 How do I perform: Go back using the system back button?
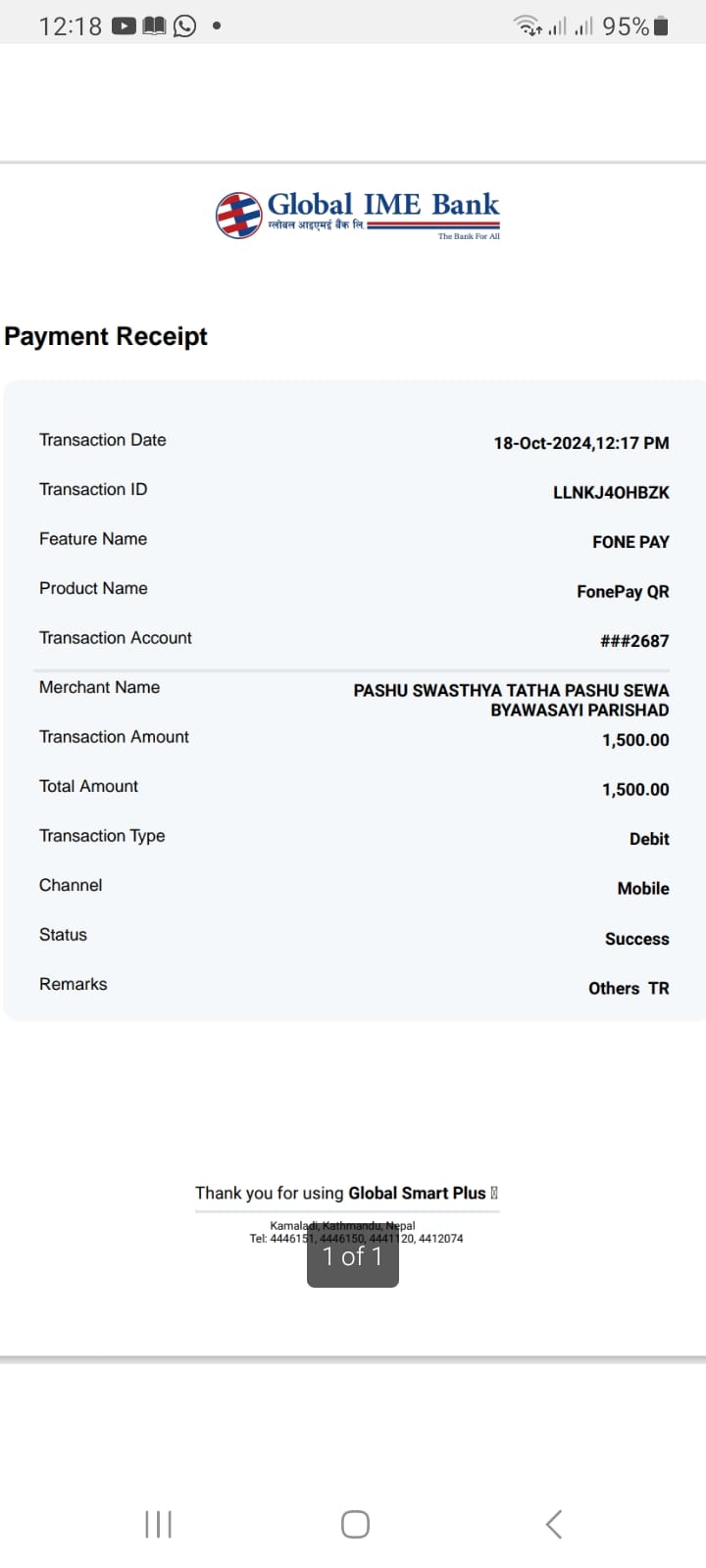pos(554,1524)
